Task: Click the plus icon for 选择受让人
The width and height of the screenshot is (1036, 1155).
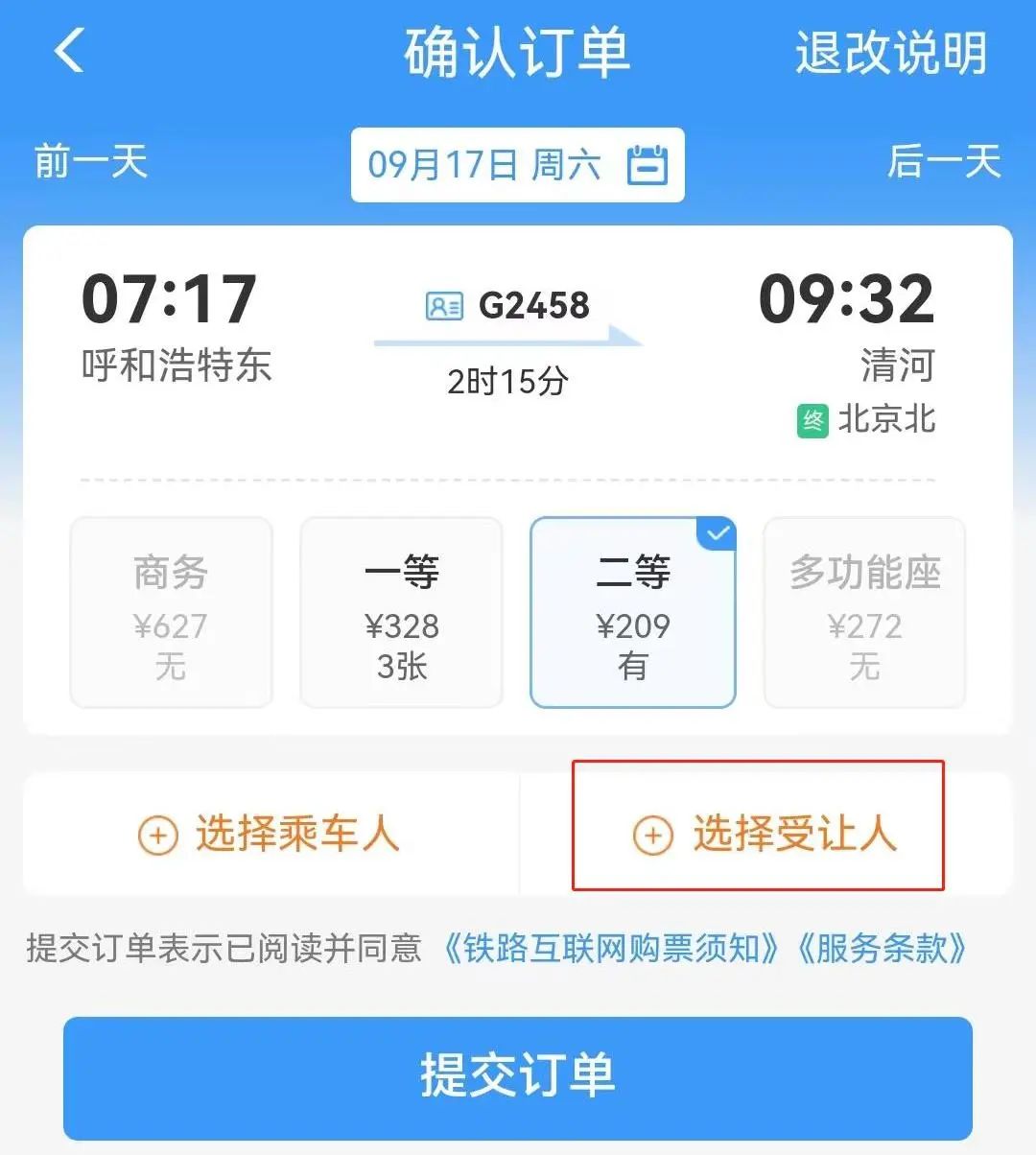Action: tap(652, 835)
